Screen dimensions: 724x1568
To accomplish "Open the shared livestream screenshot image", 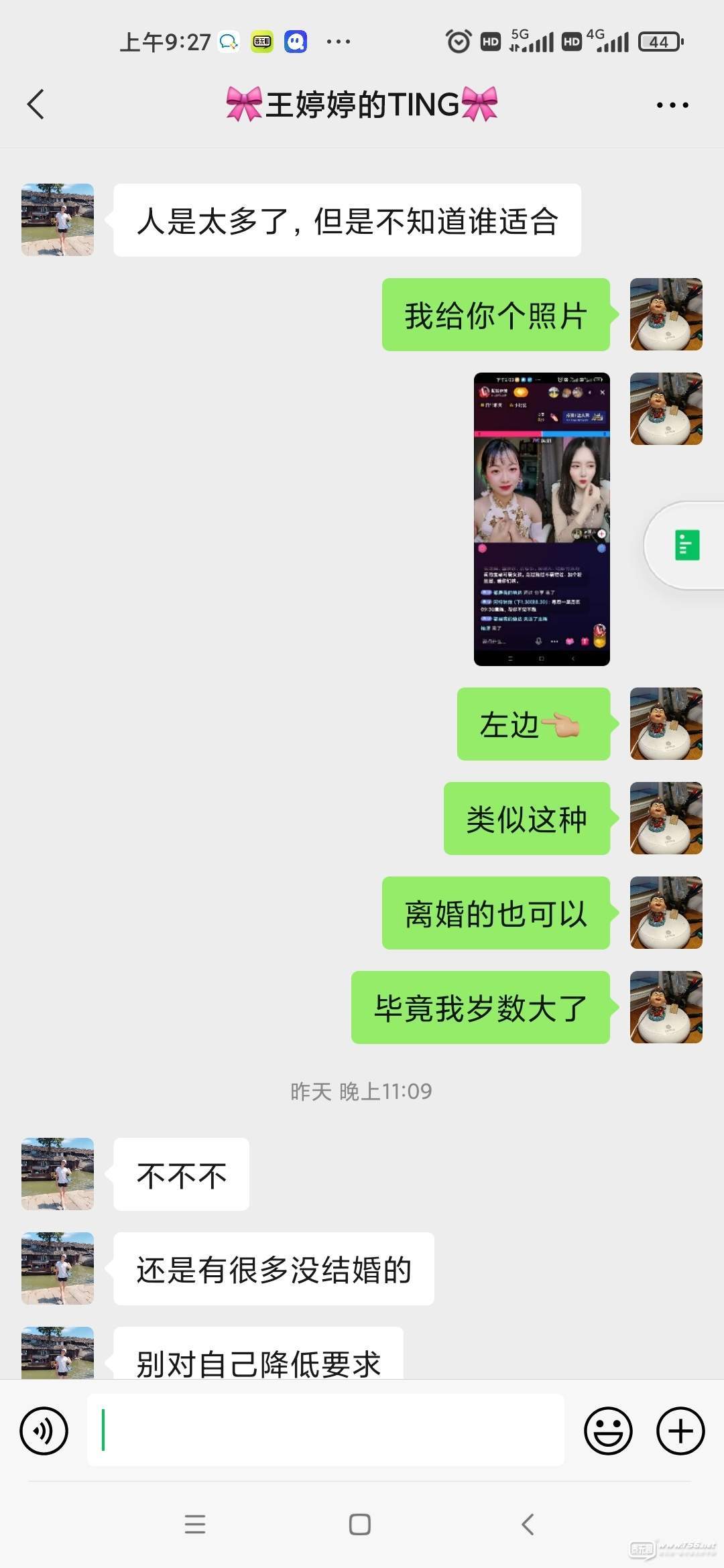I will [542, 519].
